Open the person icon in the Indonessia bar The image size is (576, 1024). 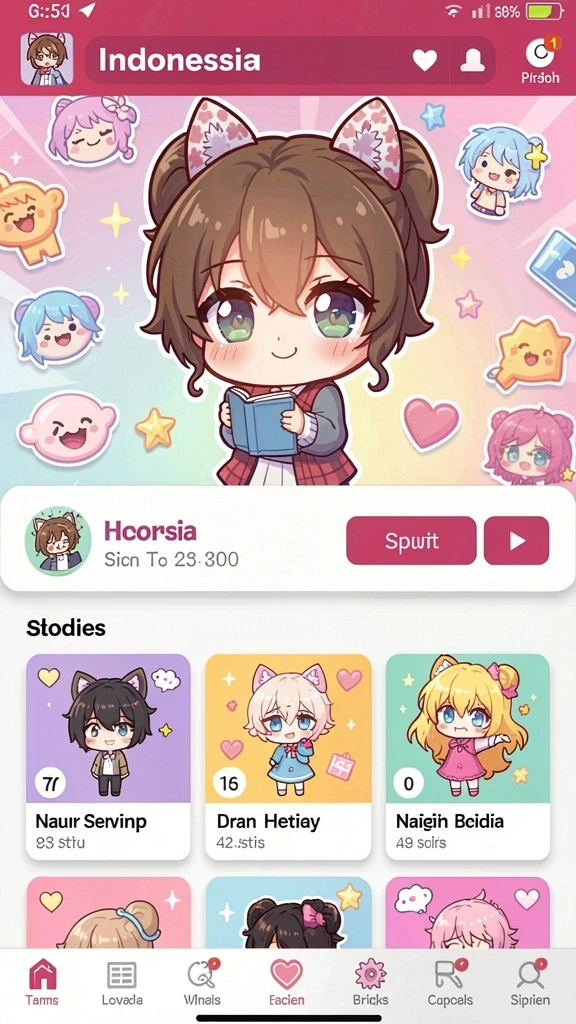472,61
